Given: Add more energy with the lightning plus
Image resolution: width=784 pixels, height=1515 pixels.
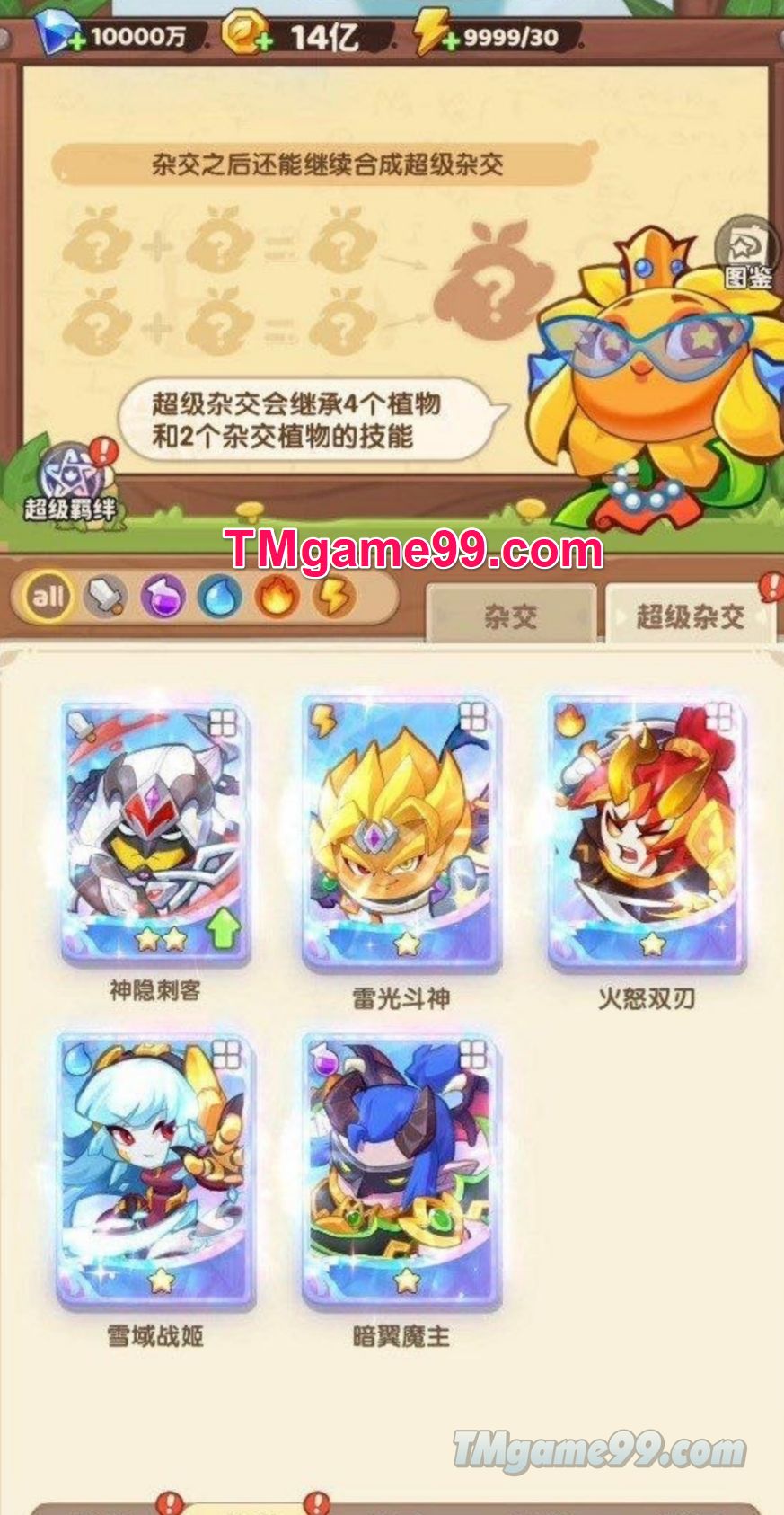Looking at the screenshot, I should [450, 42].
